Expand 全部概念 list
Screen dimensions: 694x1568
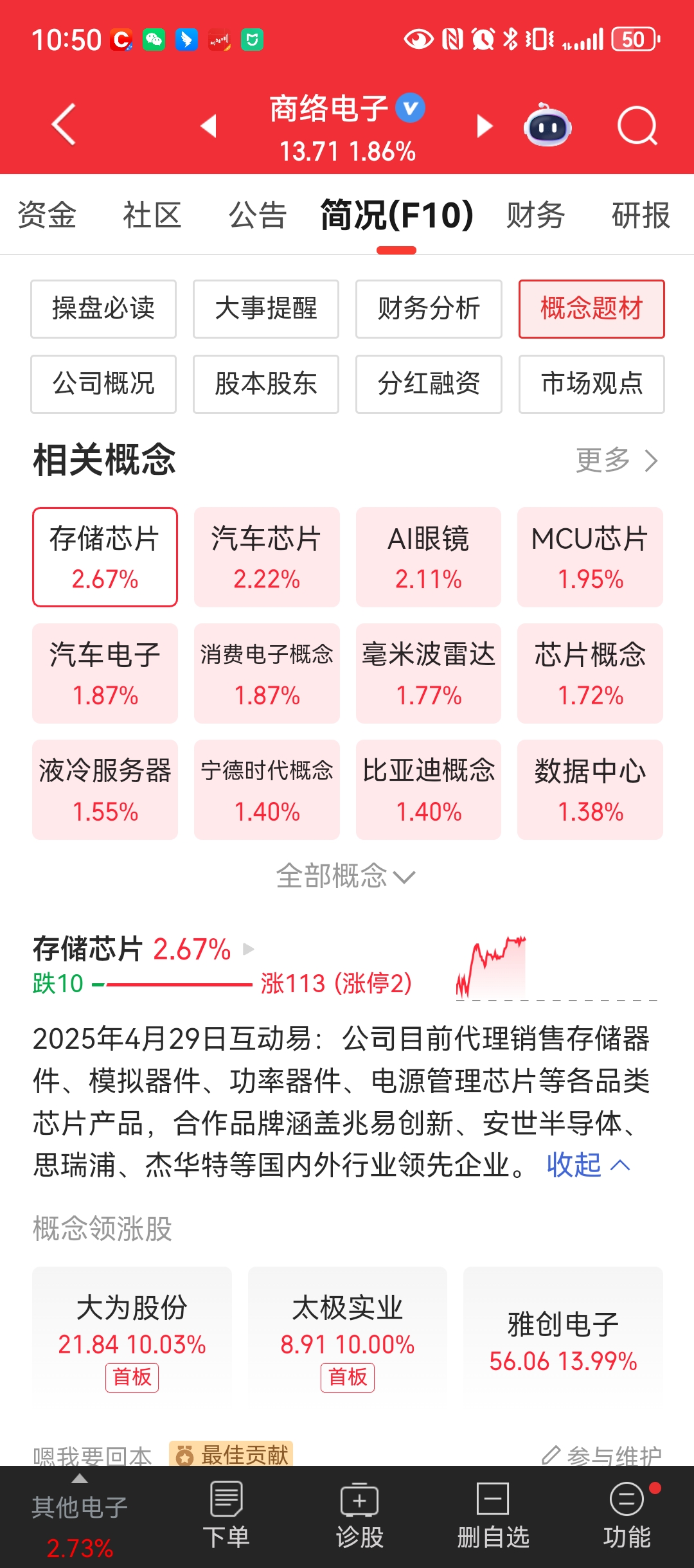point(346,877)
